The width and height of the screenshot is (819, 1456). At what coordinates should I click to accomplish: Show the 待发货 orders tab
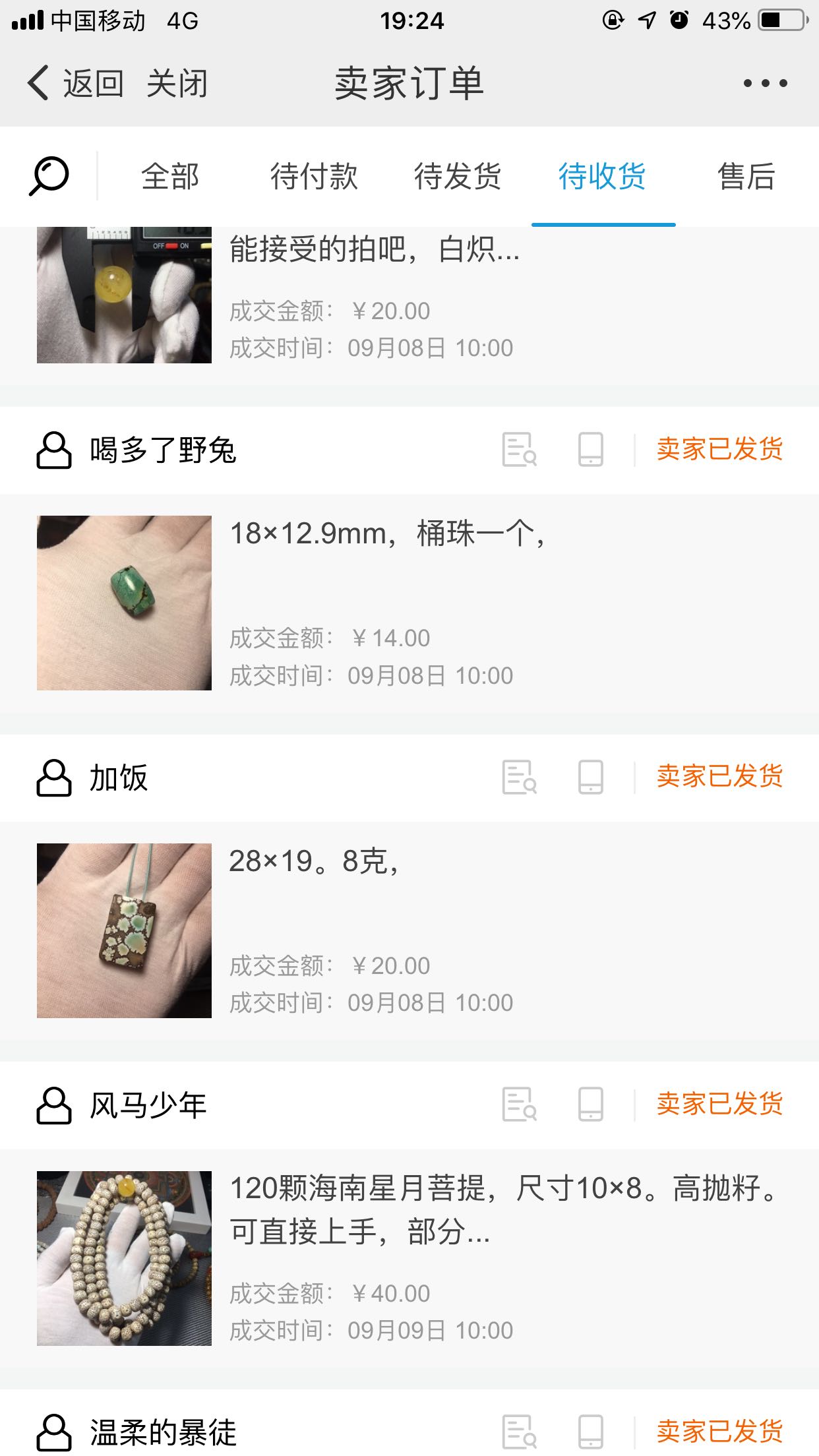coord(458,177)
